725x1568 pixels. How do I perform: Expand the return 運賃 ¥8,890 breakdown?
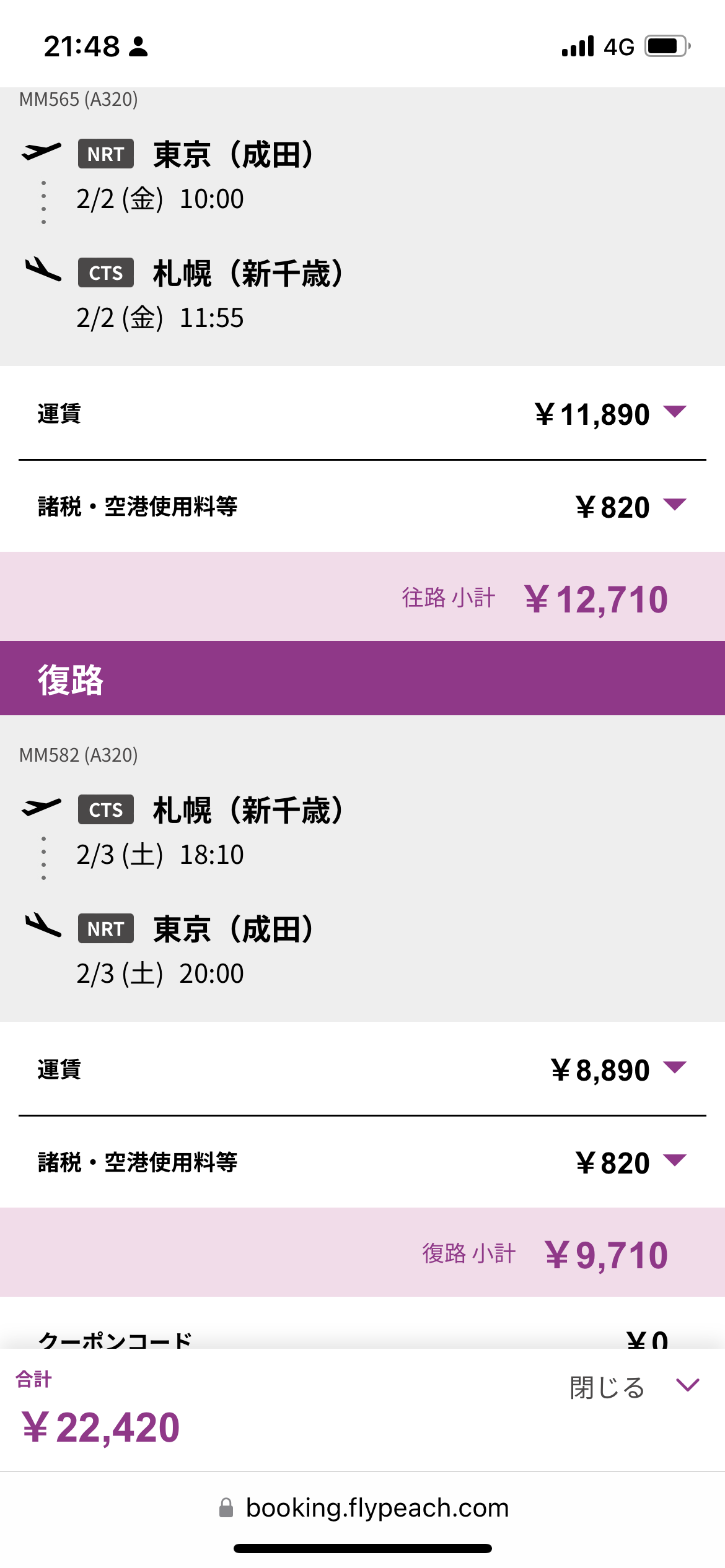[x=674, y=1068]
